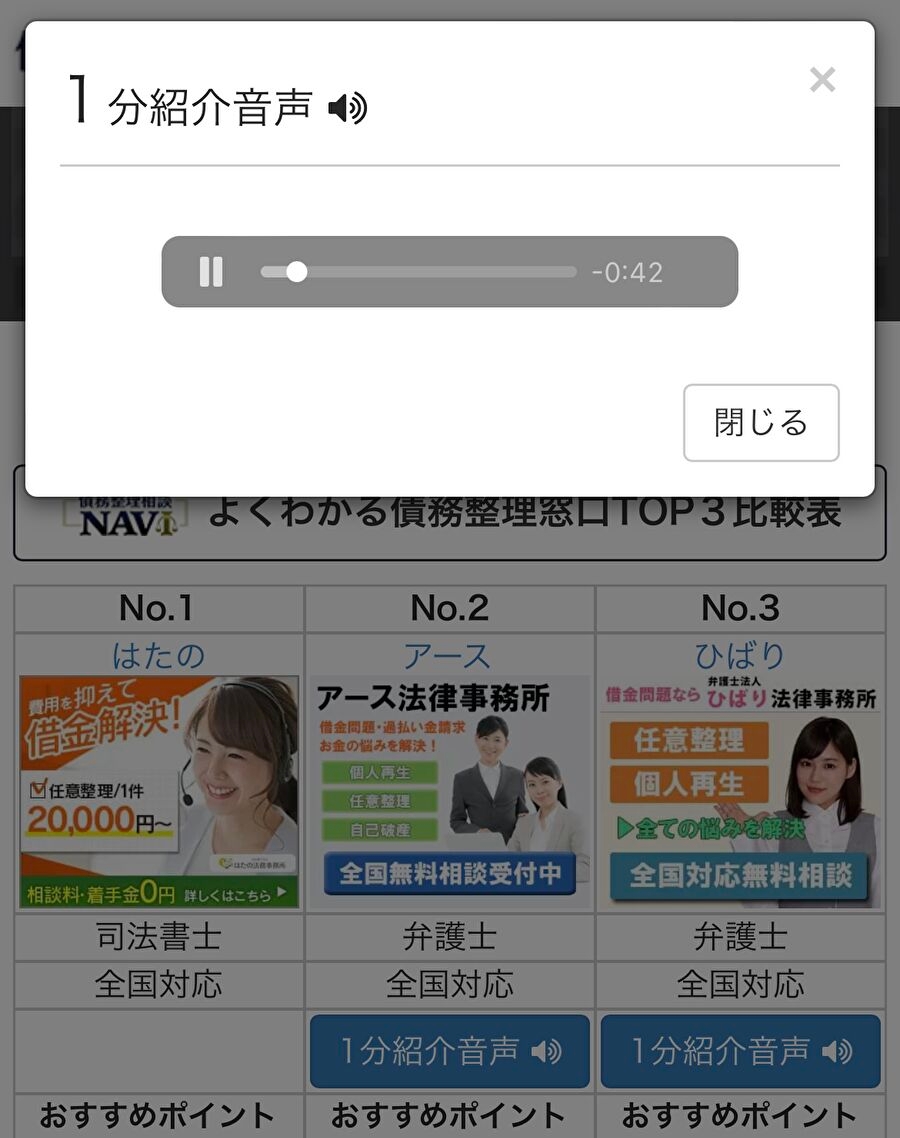Pause the playing introduction audio

[x=211, y=271]
